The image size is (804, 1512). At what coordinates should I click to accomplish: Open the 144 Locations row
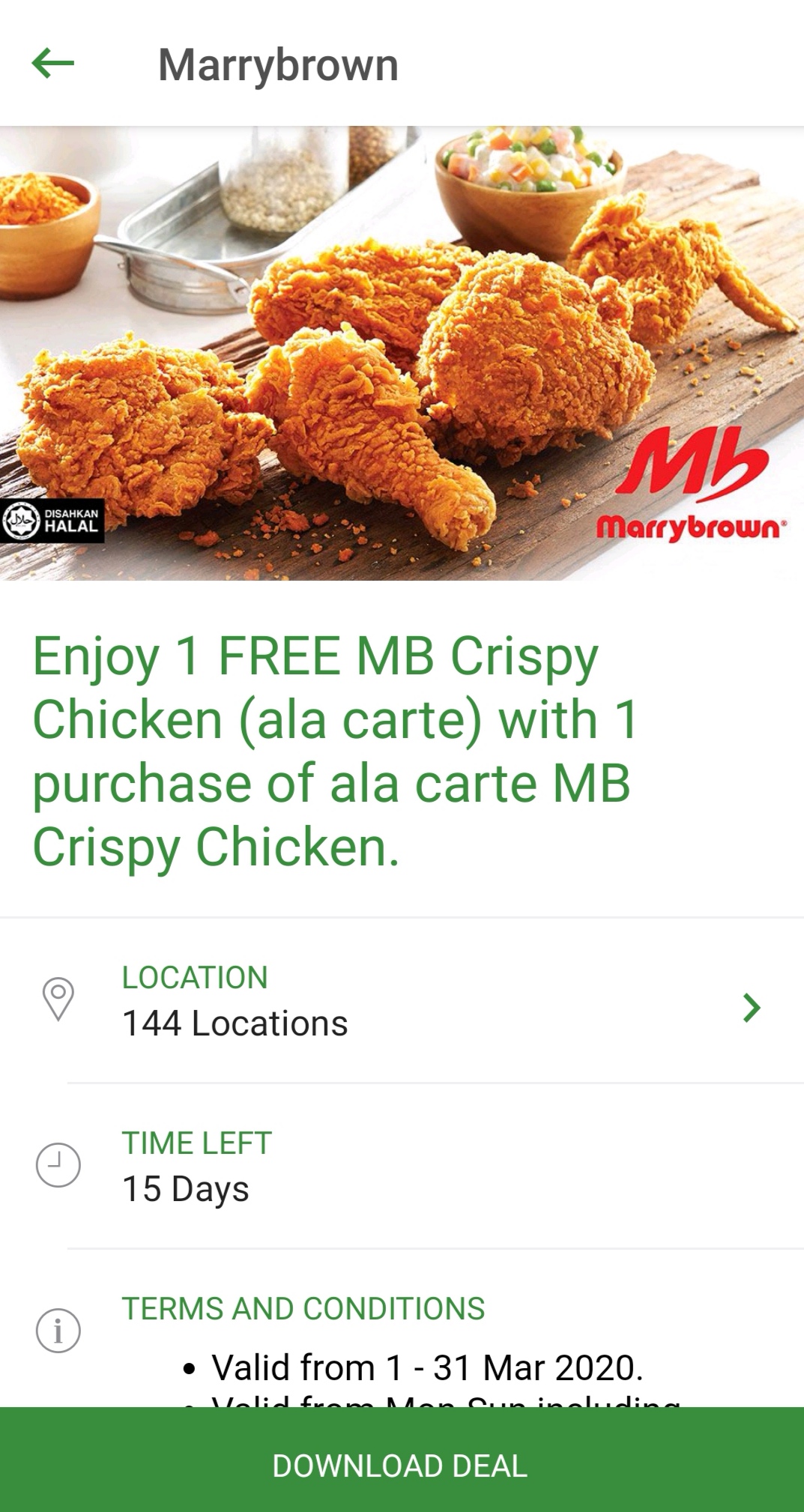402,1002
